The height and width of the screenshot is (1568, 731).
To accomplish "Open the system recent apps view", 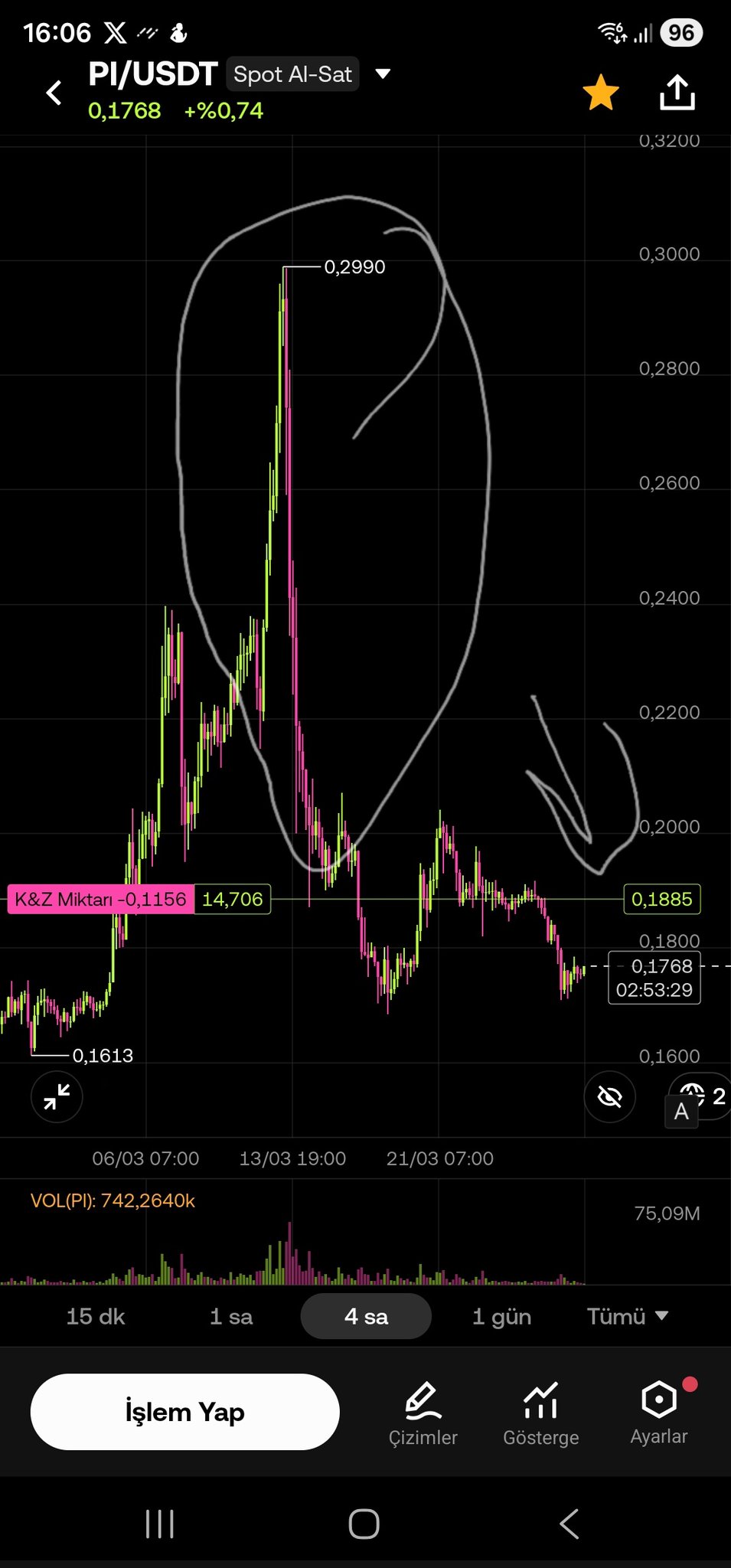I will click(160, 1524).
